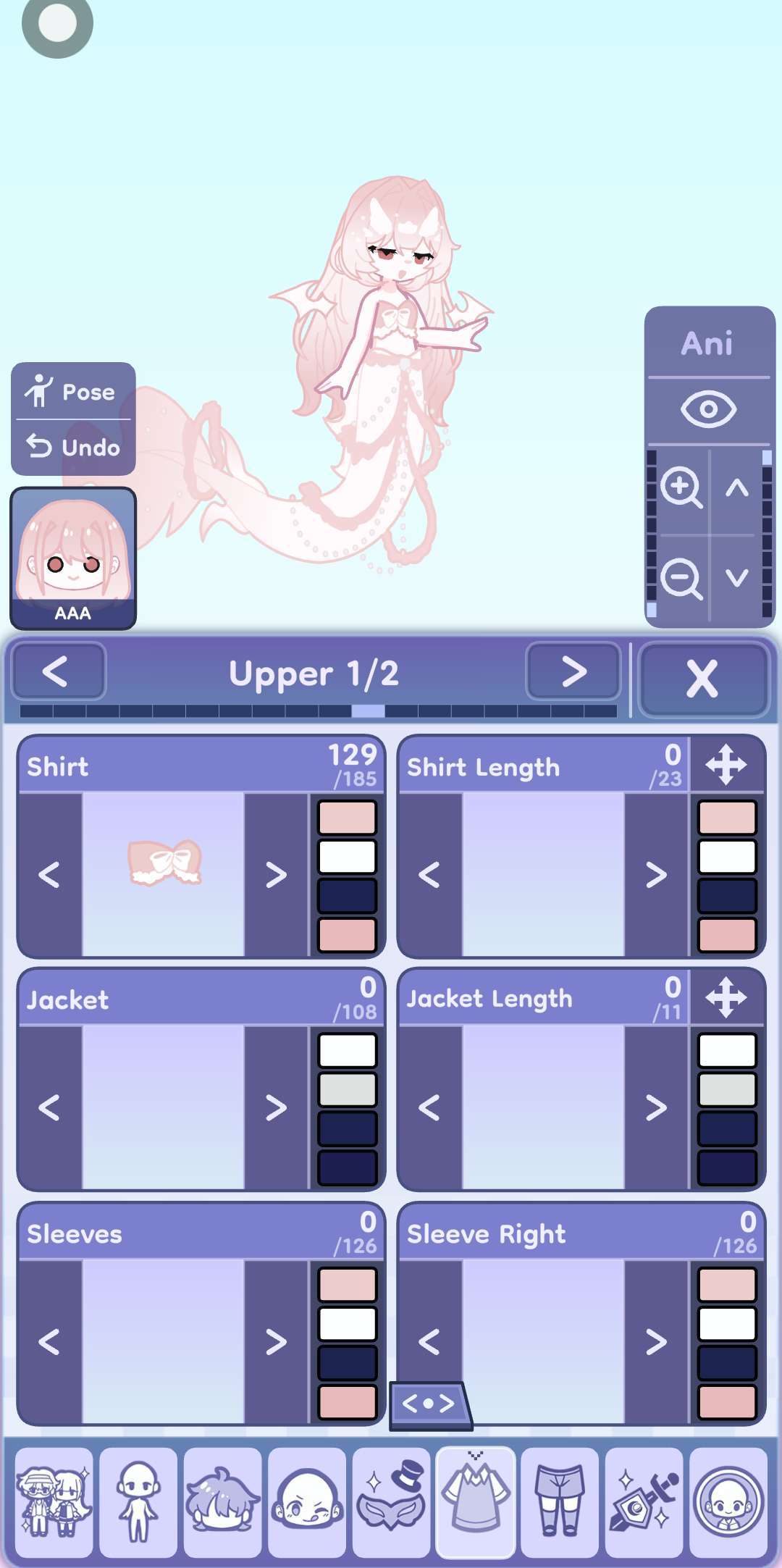The image size is (782, 1568).
Task: Select the next Jacket option
Action: (x=276, y=1107)
